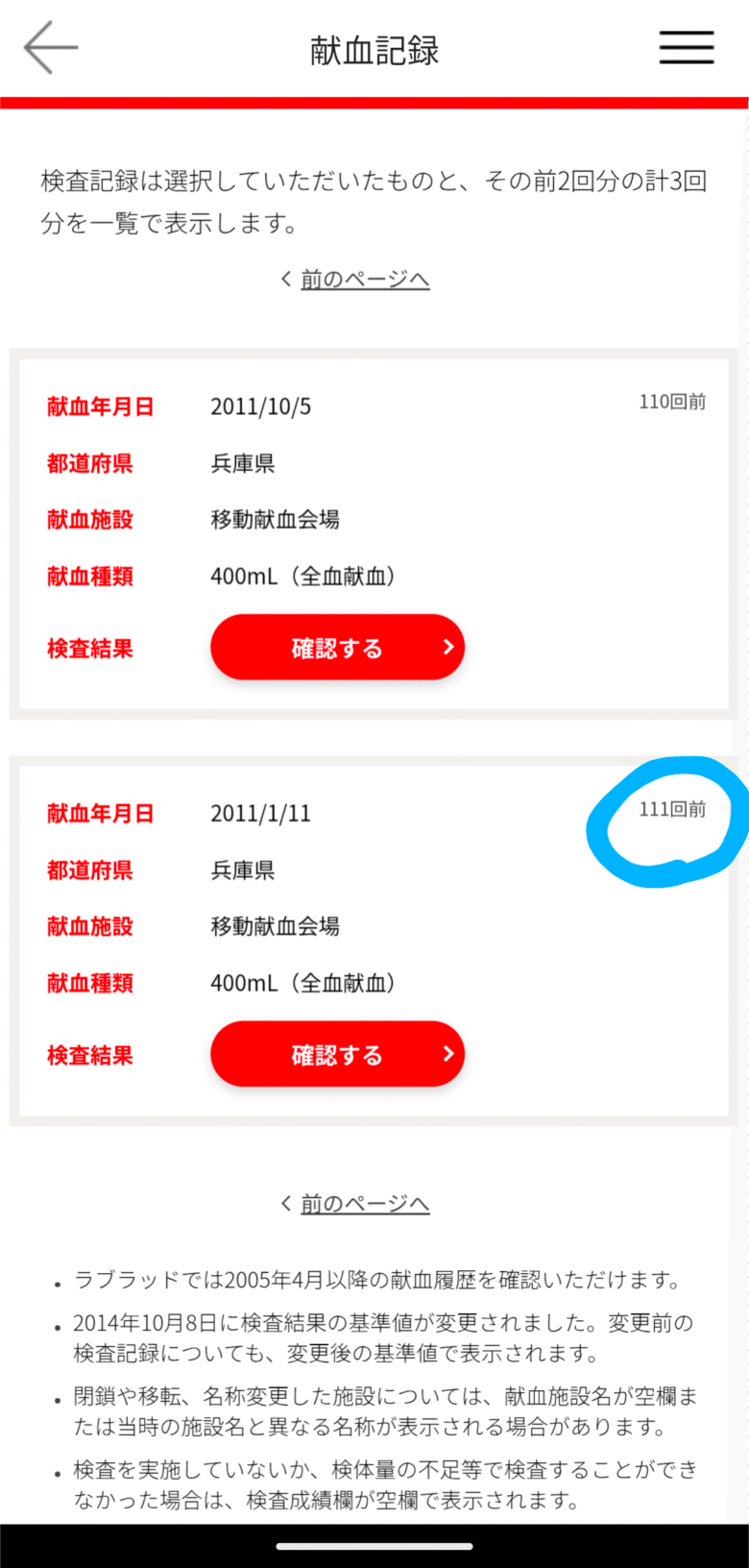
Task: Open the hamburger menu
Action: (686, 47)
